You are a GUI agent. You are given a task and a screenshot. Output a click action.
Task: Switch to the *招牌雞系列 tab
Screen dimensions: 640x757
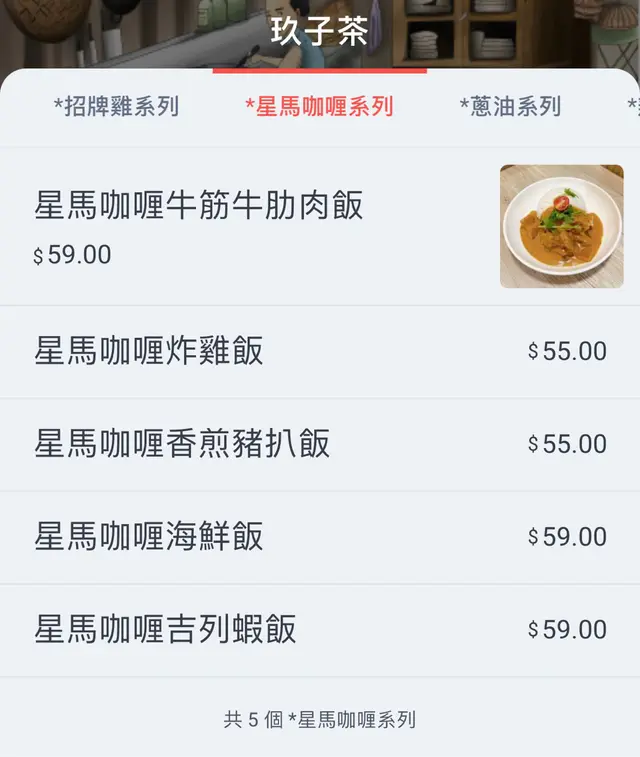coord(116,107)
